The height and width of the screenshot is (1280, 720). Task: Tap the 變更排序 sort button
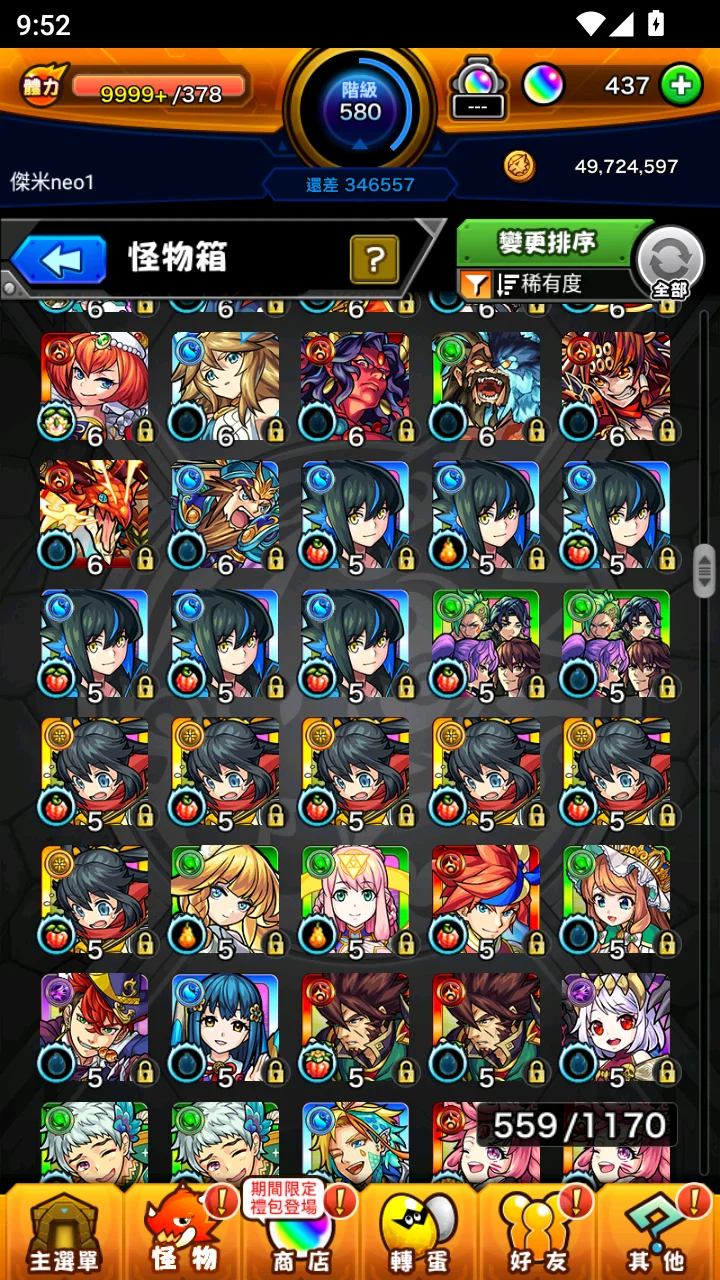[546, 243]
